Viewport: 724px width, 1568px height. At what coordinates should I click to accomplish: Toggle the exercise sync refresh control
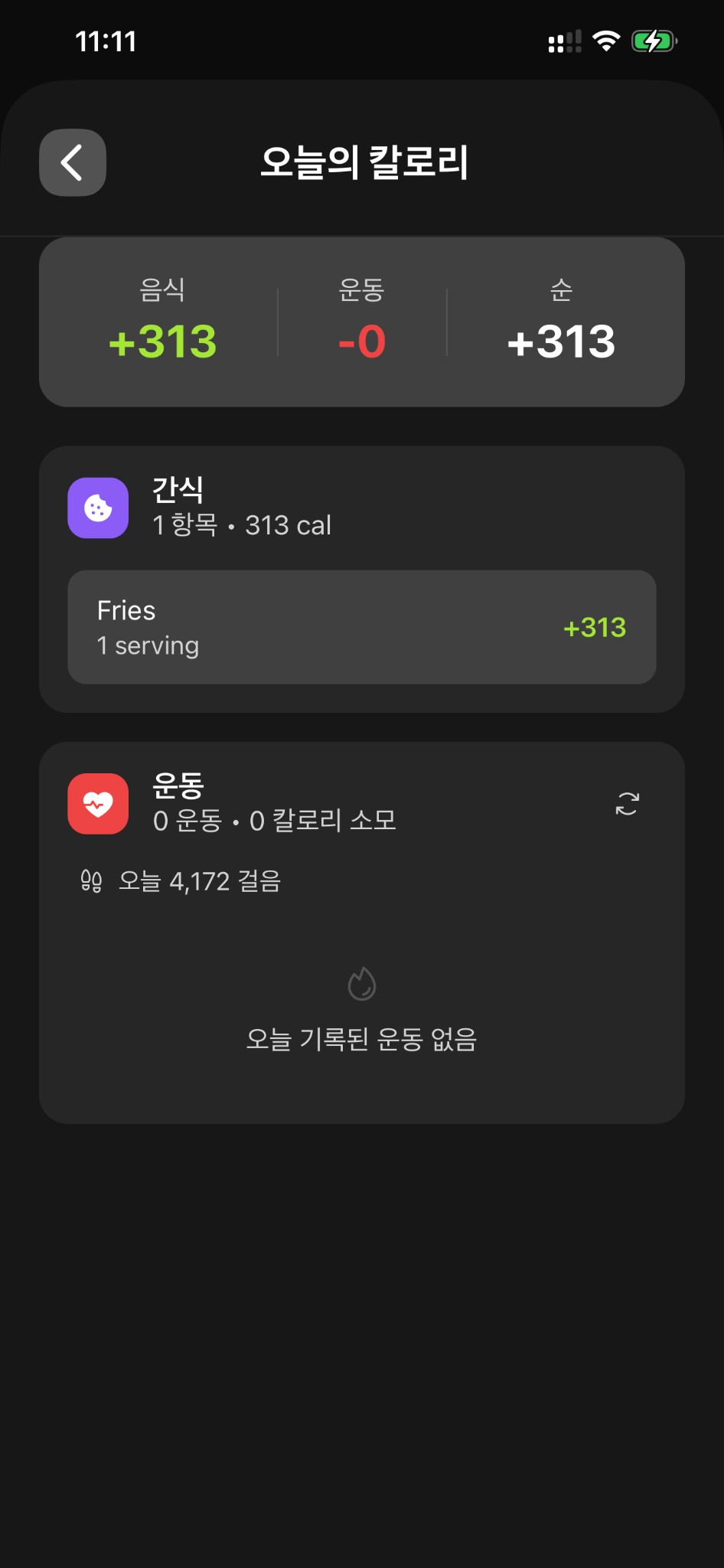point(627,804)
